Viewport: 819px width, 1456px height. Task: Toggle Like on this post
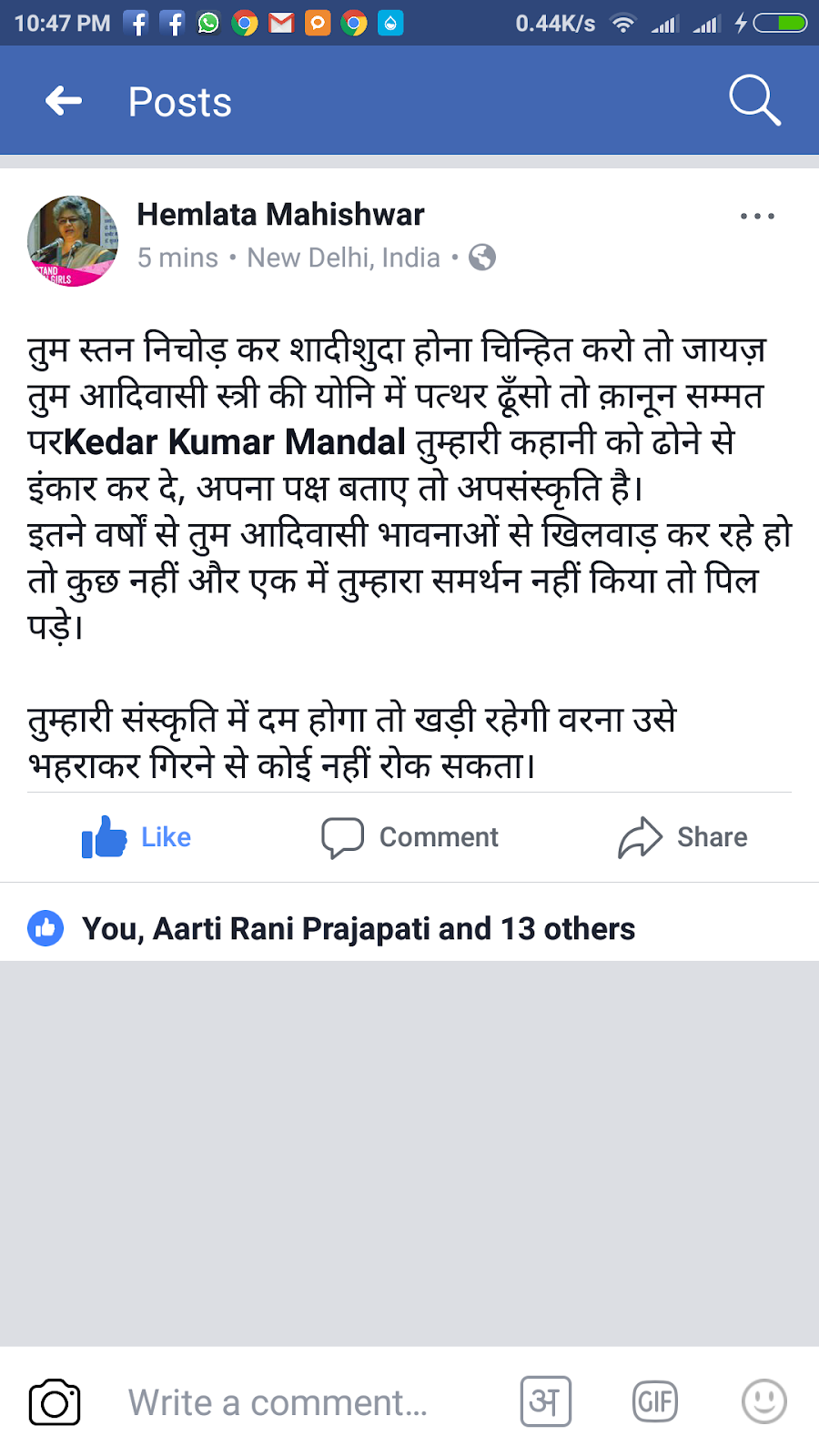pyautogui.click(x=136, y=837)
